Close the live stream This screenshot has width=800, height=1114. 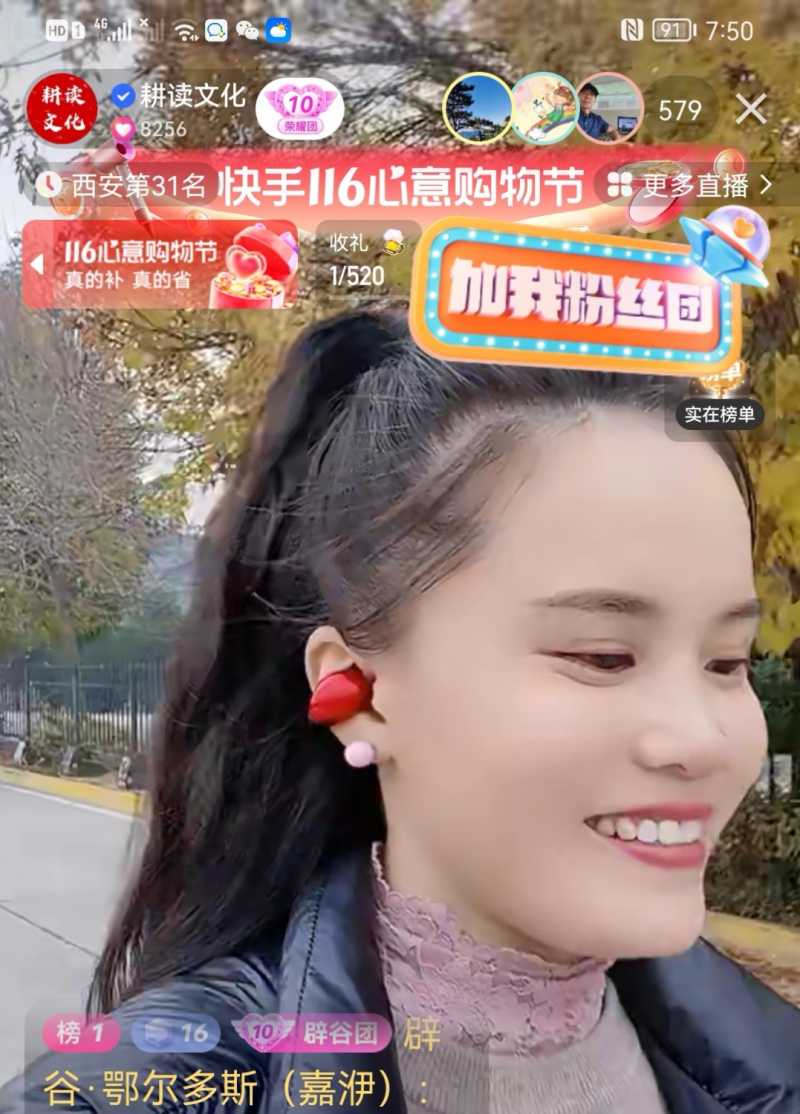pyautogui.click(x=751, y=108)
